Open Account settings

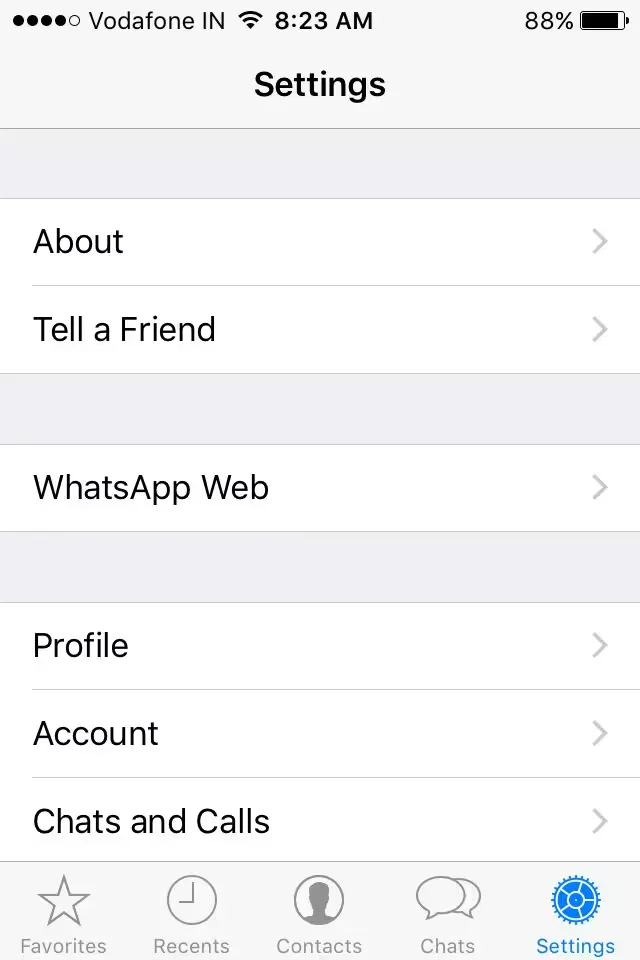tap(320, 734)
